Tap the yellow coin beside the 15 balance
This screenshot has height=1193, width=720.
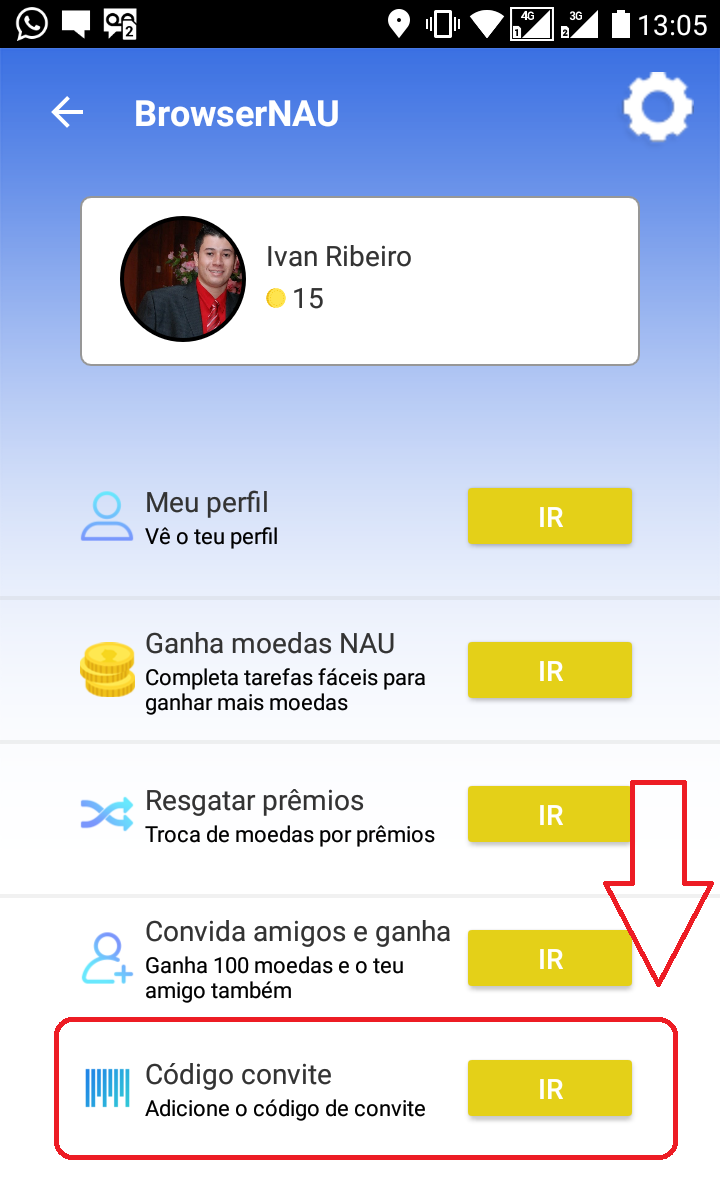click(276, 297)
